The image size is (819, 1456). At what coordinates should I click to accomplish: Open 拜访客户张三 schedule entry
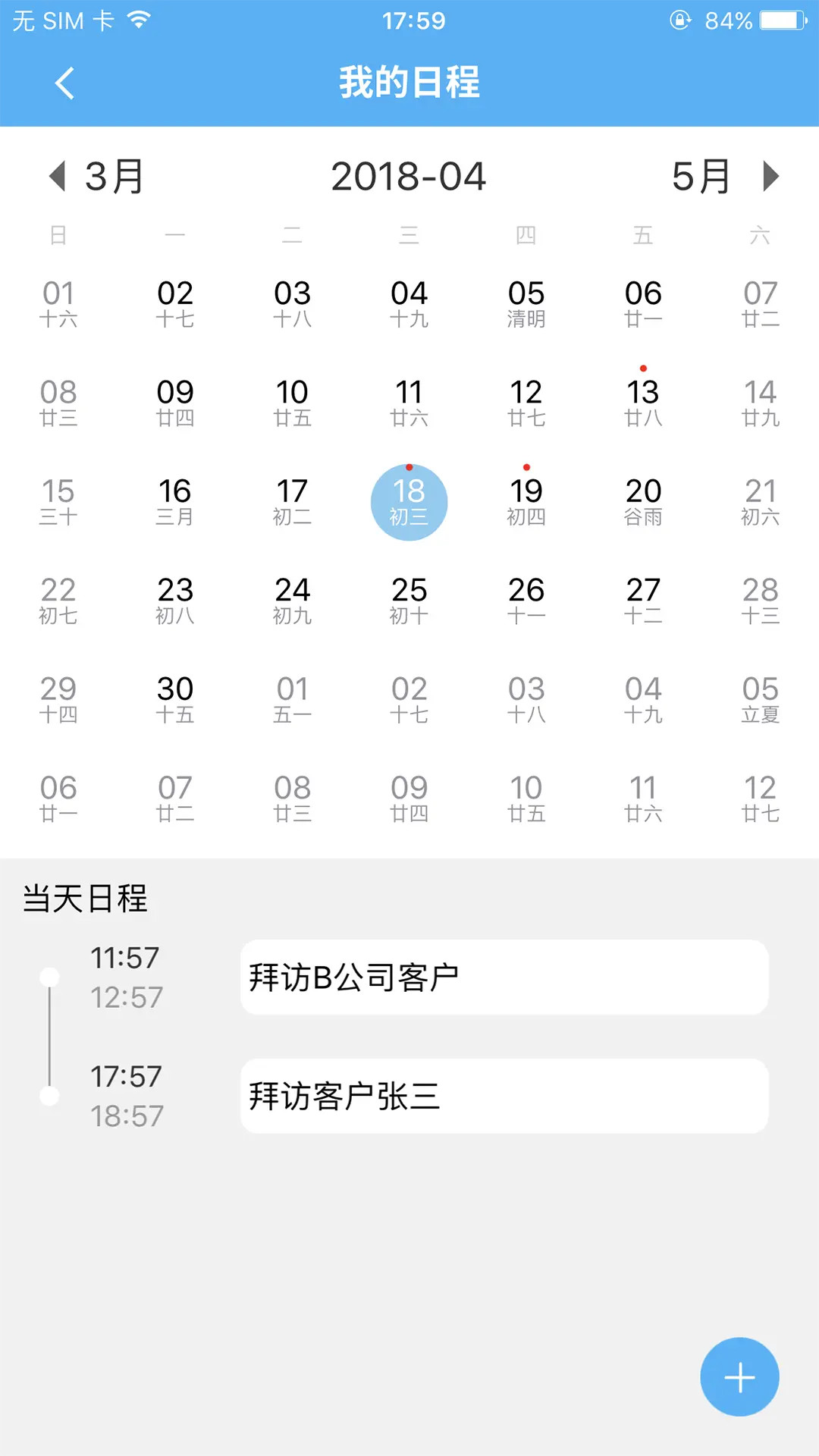click(504, 1095)
